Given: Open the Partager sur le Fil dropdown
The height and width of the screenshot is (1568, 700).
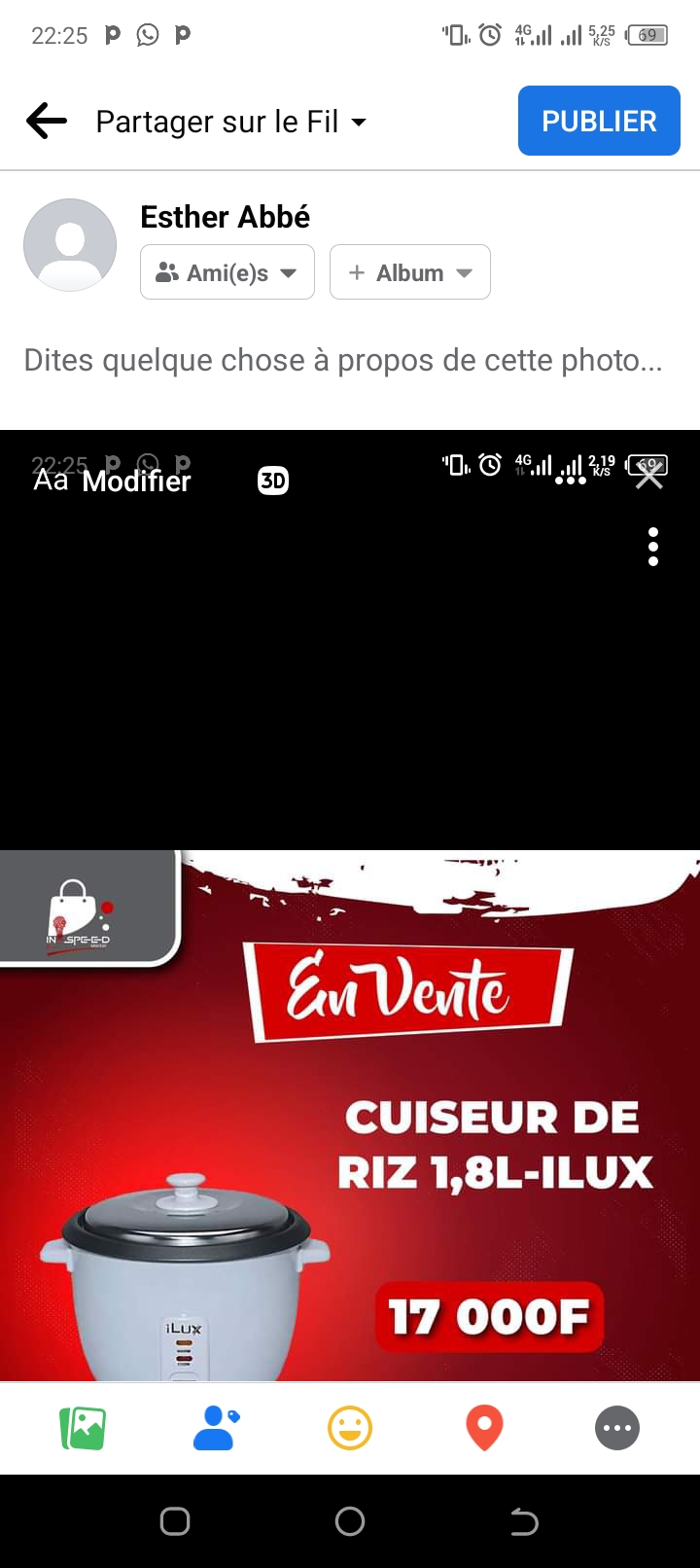Looking at the screenshot, I should 231,122.
